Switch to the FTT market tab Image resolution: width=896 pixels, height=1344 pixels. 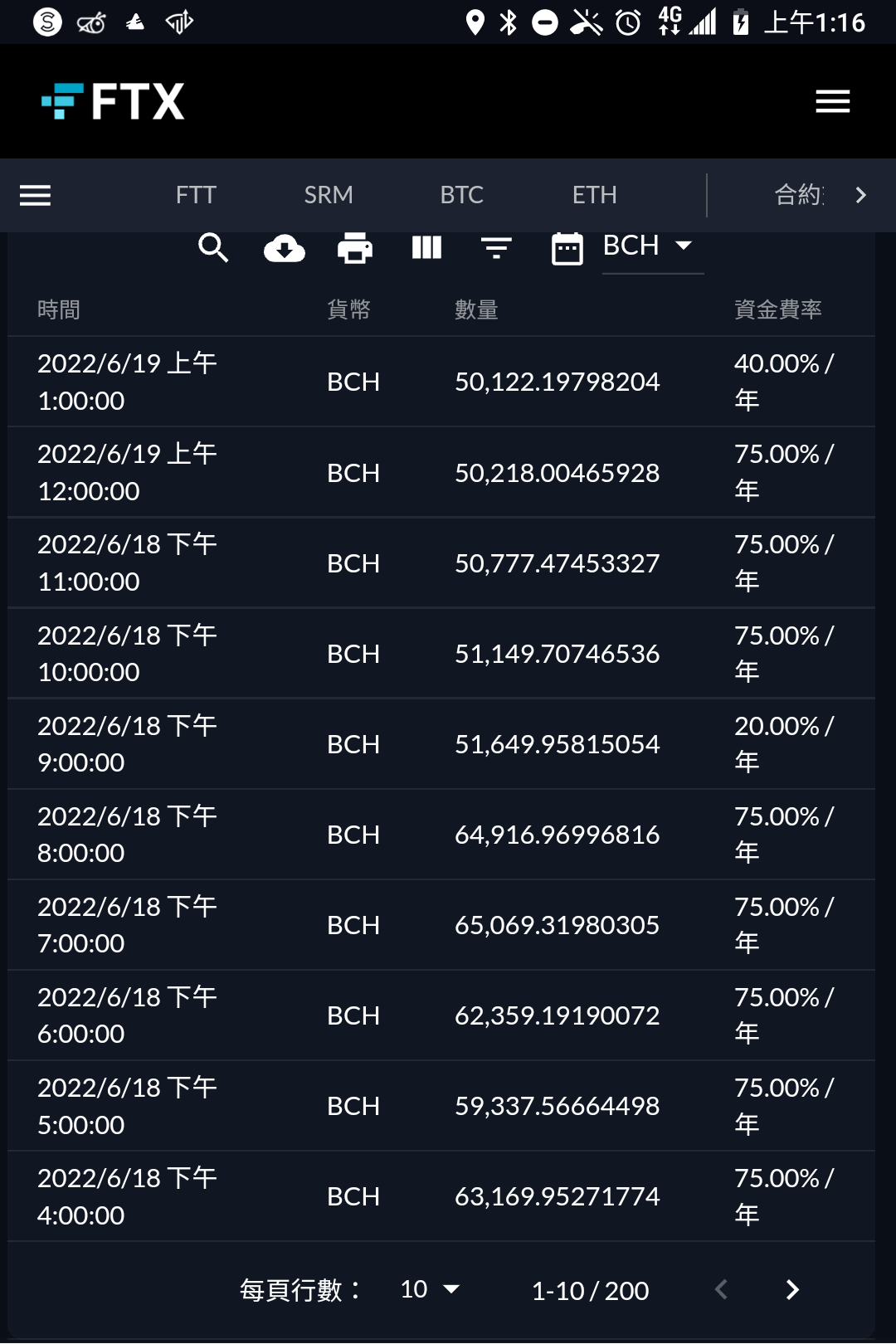[x=196, y=195]
